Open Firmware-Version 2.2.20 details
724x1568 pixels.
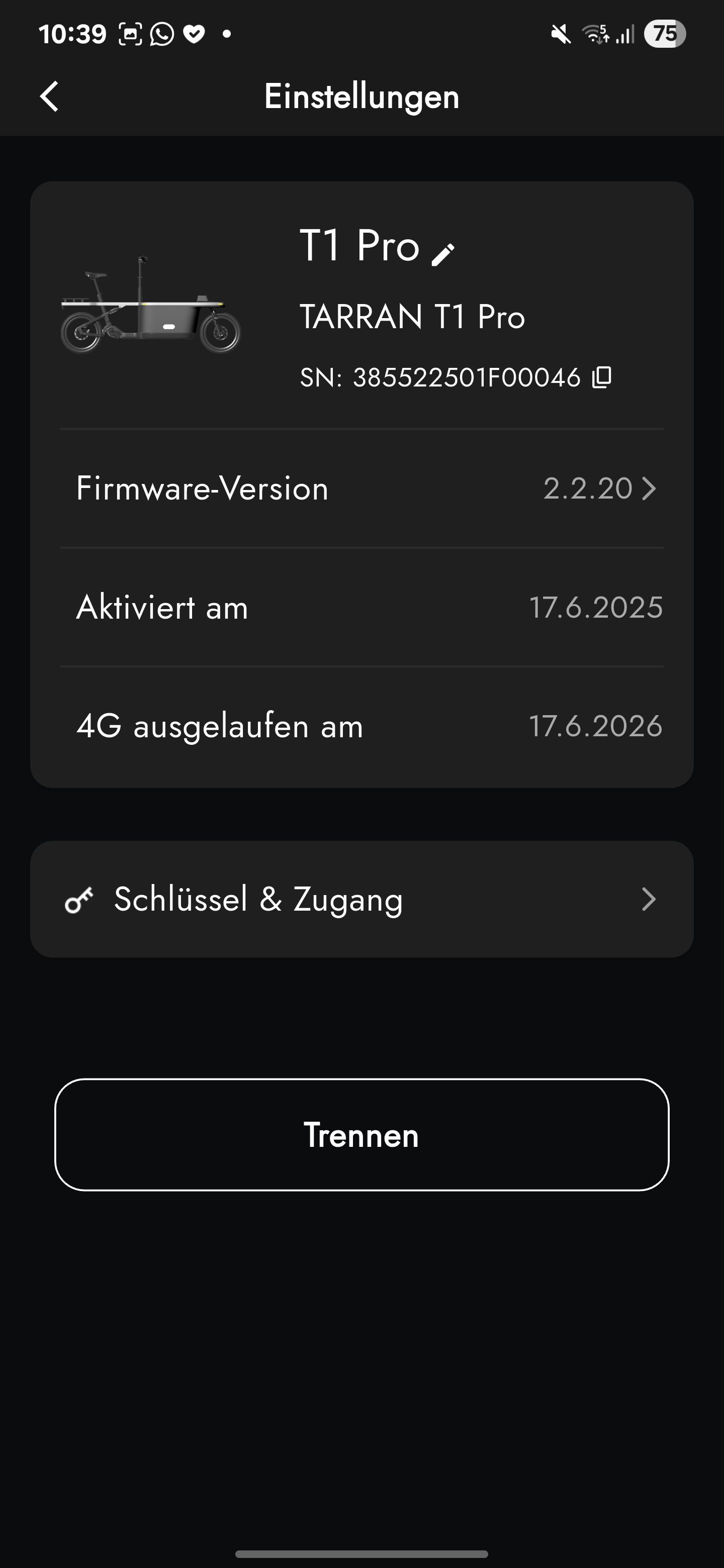(361, 488)
